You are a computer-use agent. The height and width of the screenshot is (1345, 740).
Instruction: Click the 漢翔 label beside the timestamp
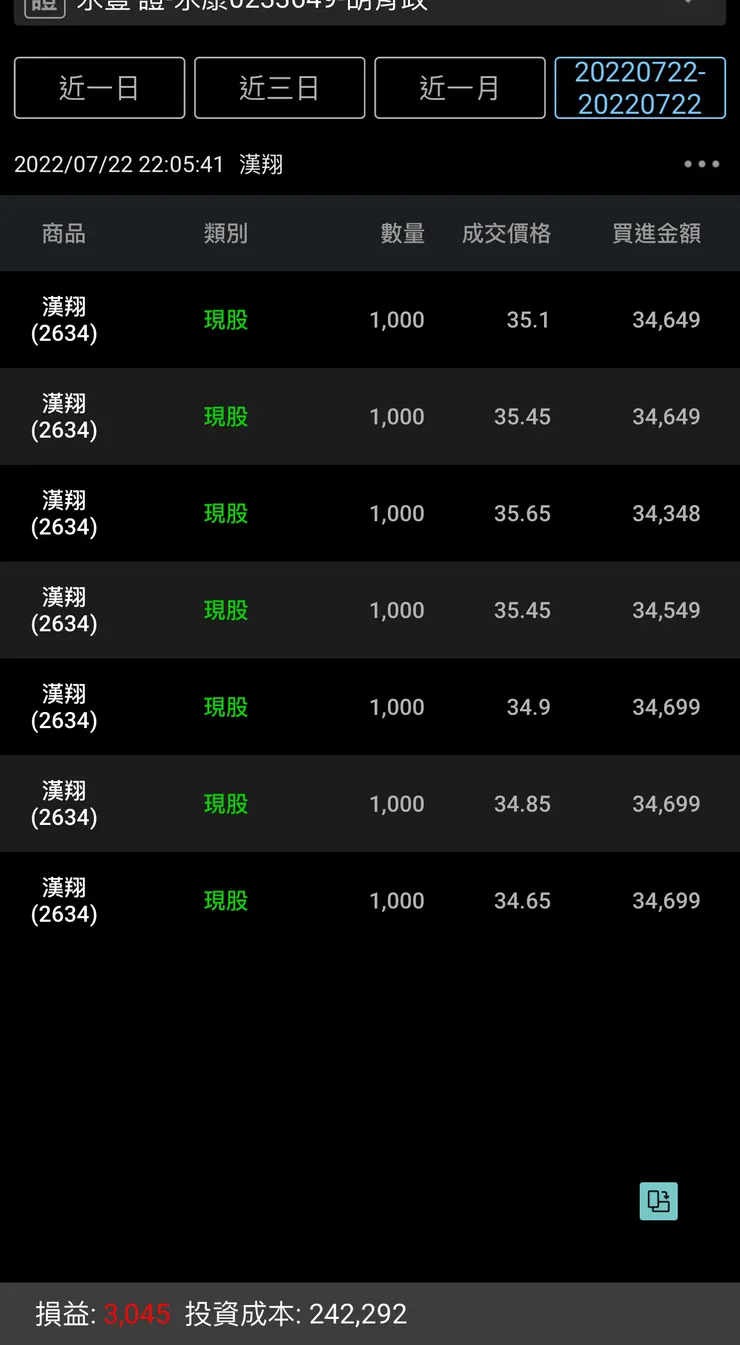coord(261,164)
